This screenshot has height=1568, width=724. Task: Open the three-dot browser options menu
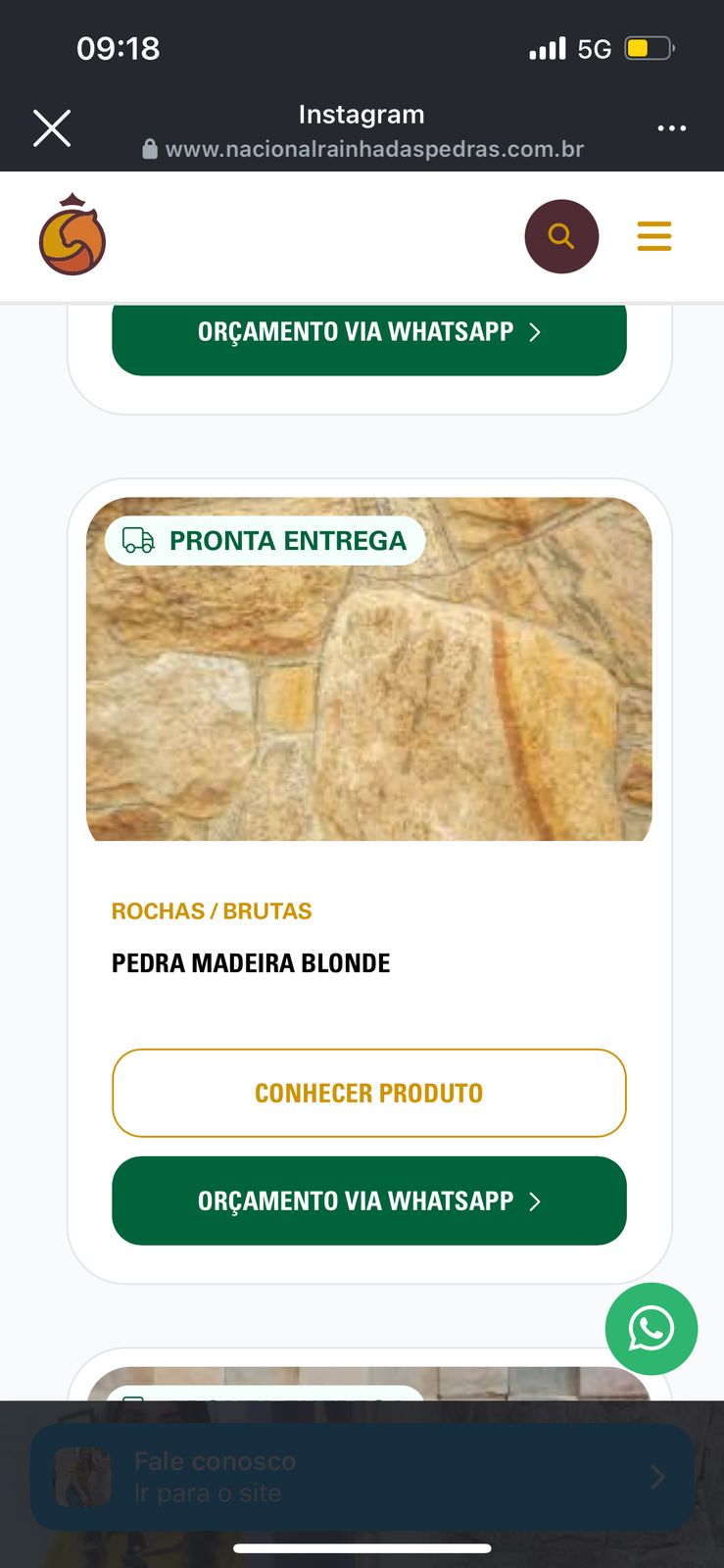672,127
